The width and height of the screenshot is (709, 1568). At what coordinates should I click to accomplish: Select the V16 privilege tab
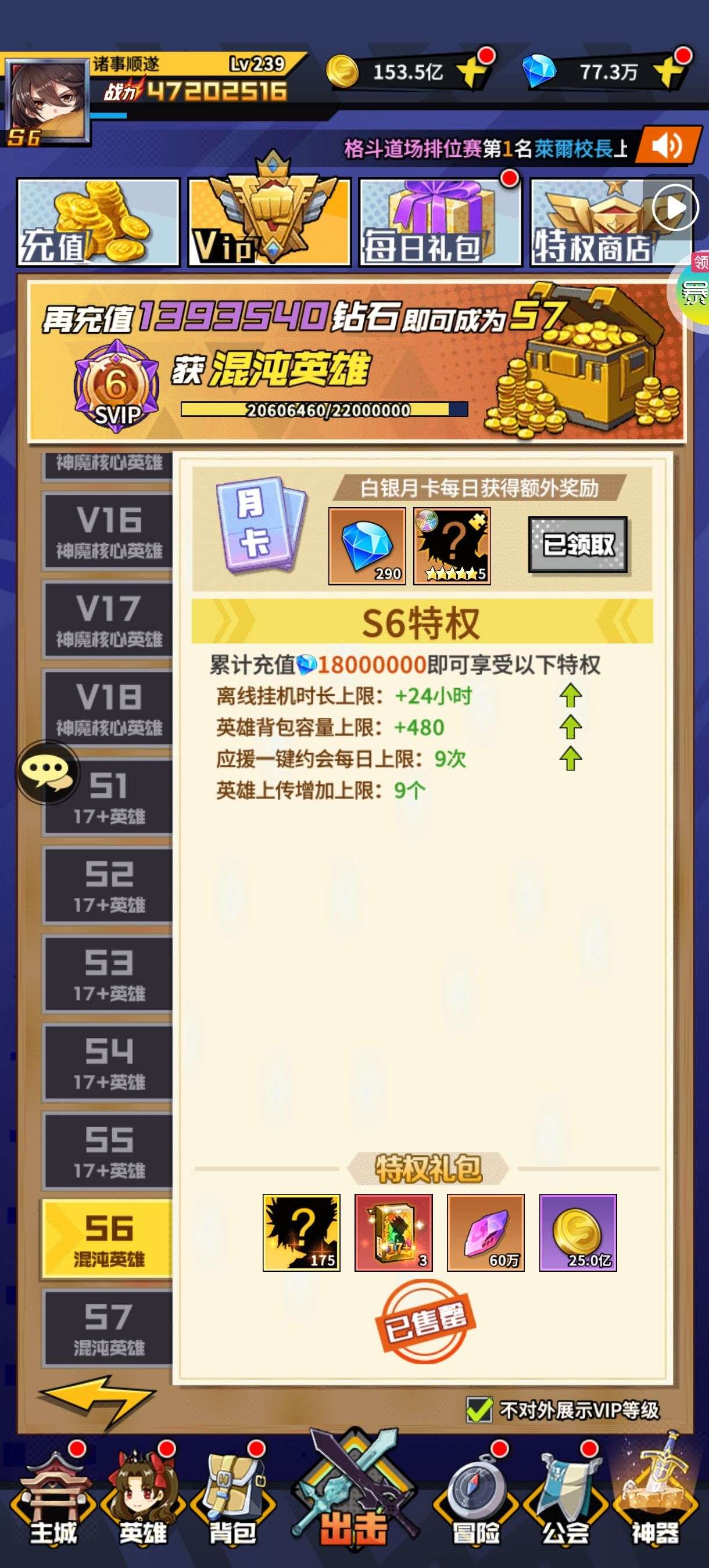(109, 531)
